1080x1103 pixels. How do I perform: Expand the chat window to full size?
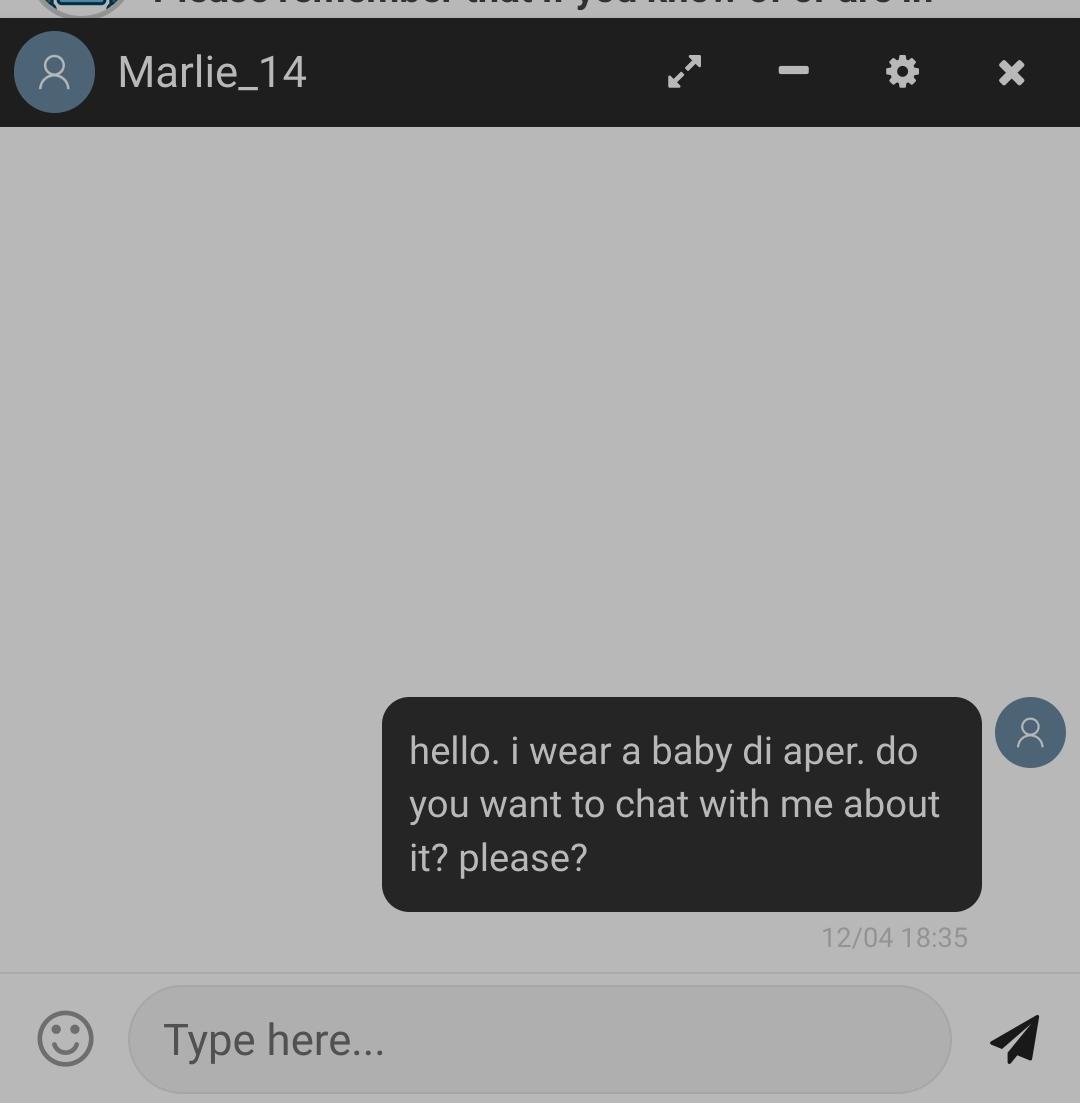point(685,72)
